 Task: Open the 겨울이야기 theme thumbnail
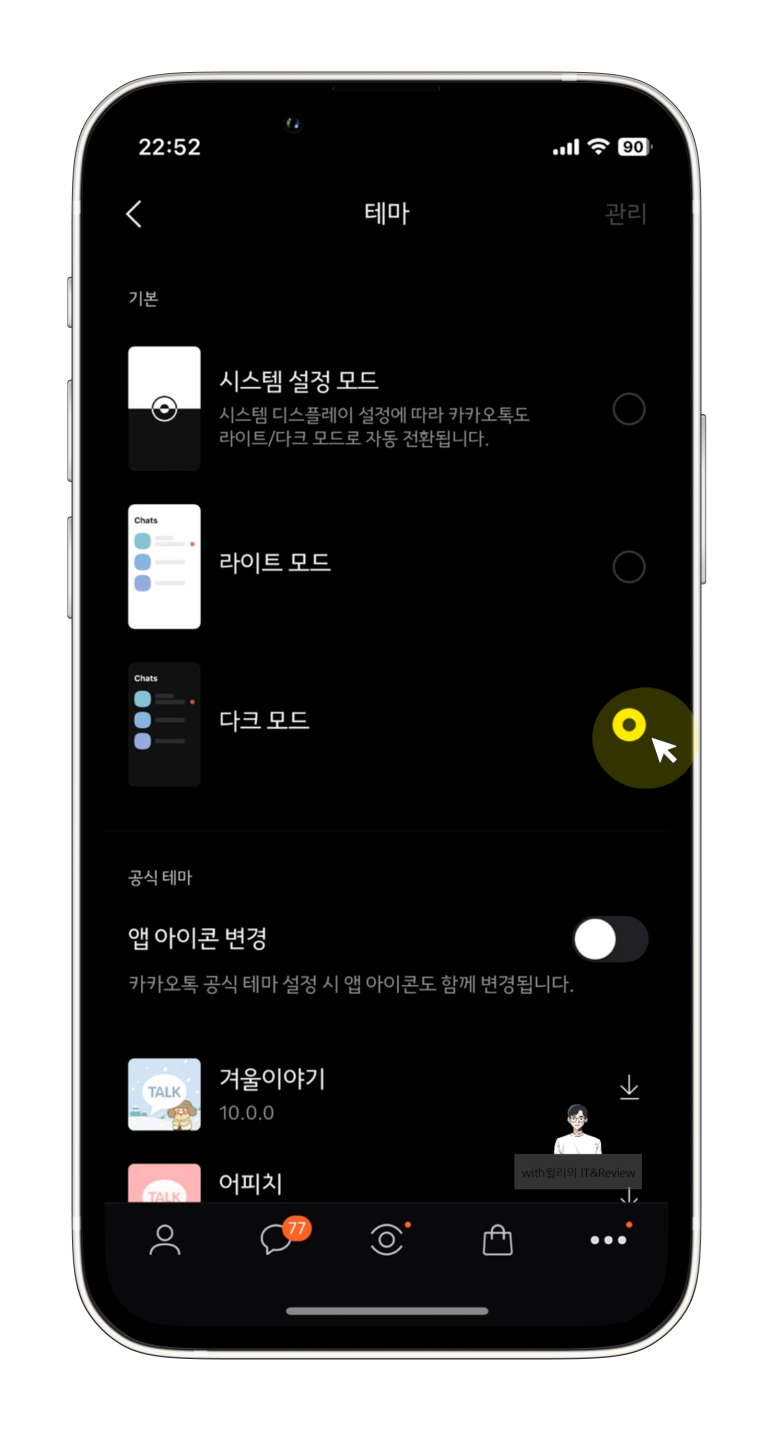[x=165, y=1094]
